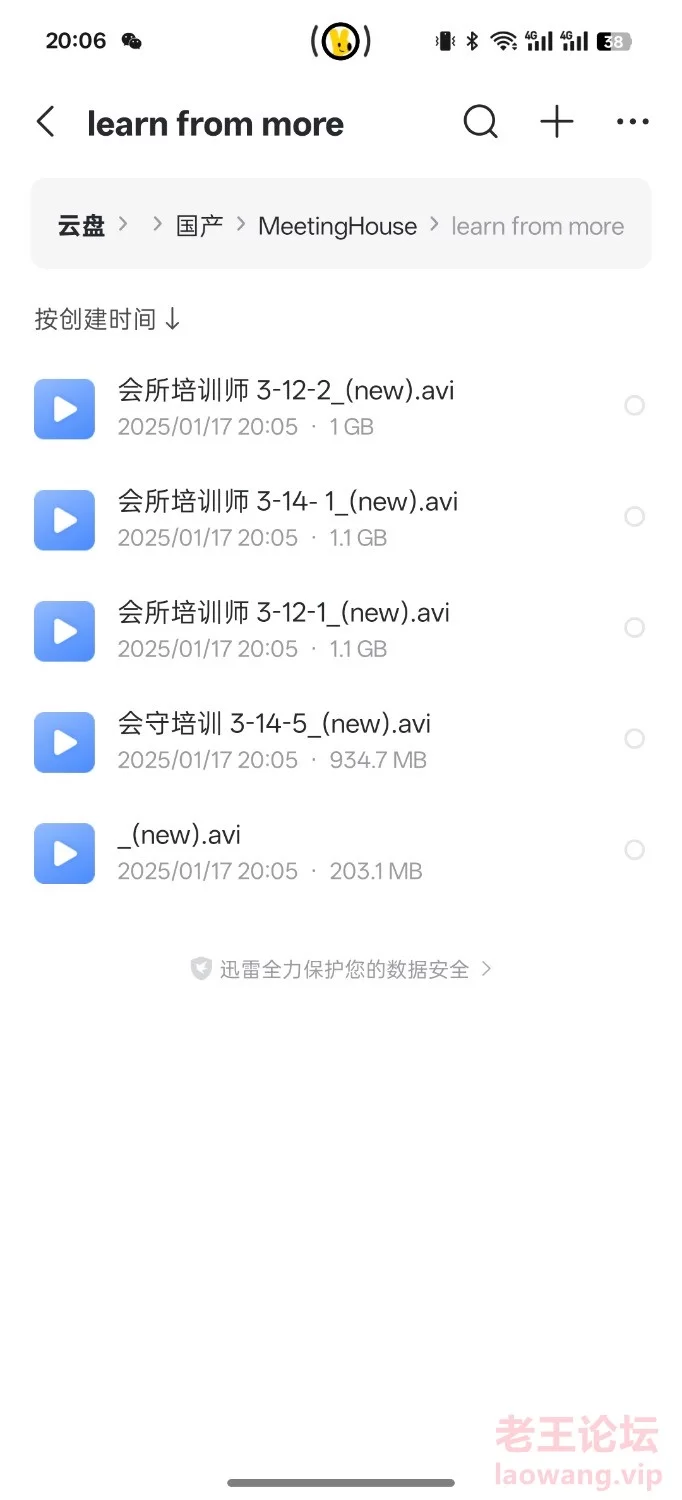Open the search icon in the header
682x1500 pixels.
[481, 122]
